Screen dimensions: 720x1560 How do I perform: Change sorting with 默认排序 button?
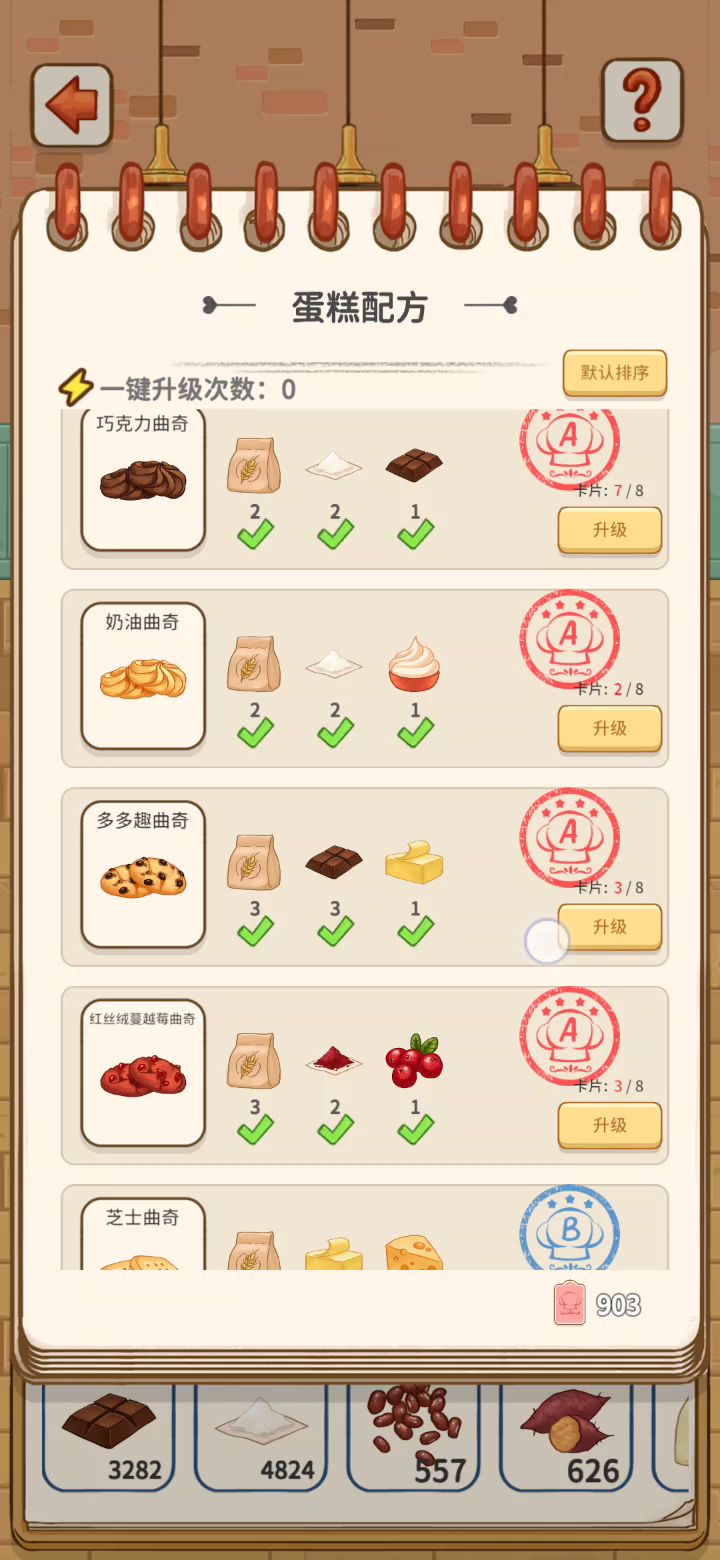pos(614,373)
